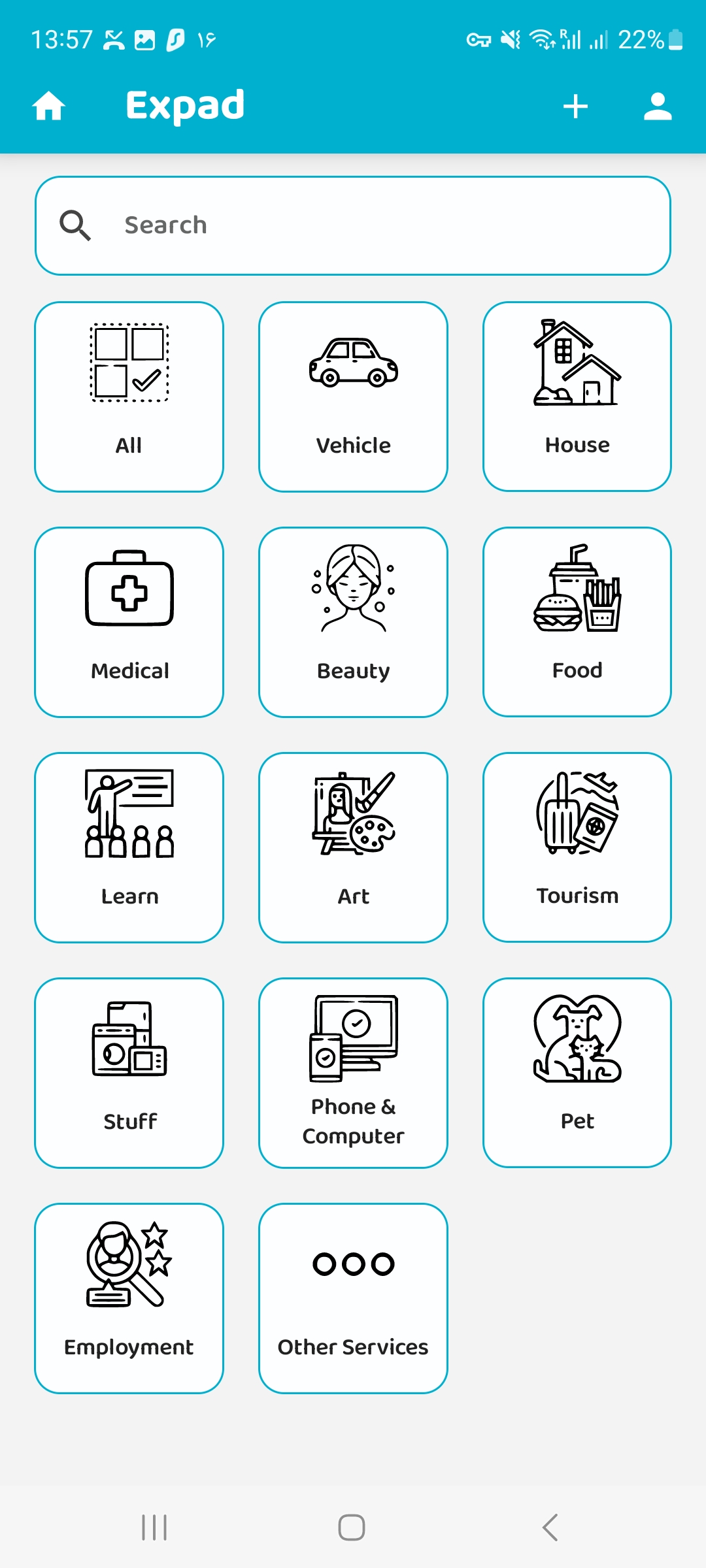Open the Food category
This screenshot has height=1568, width=706.
[x=577, y=622]
